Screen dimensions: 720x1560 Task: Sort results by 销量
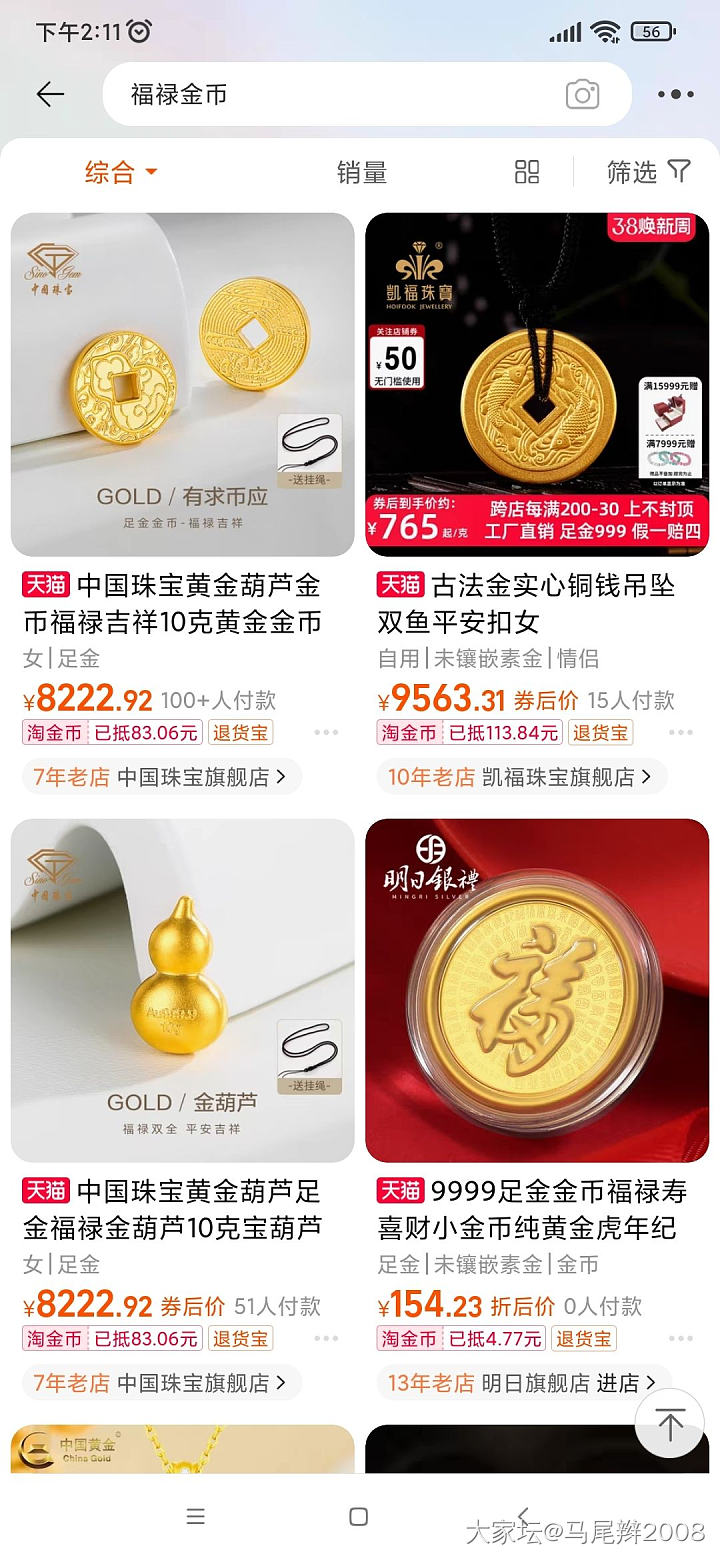coord(361,172)
